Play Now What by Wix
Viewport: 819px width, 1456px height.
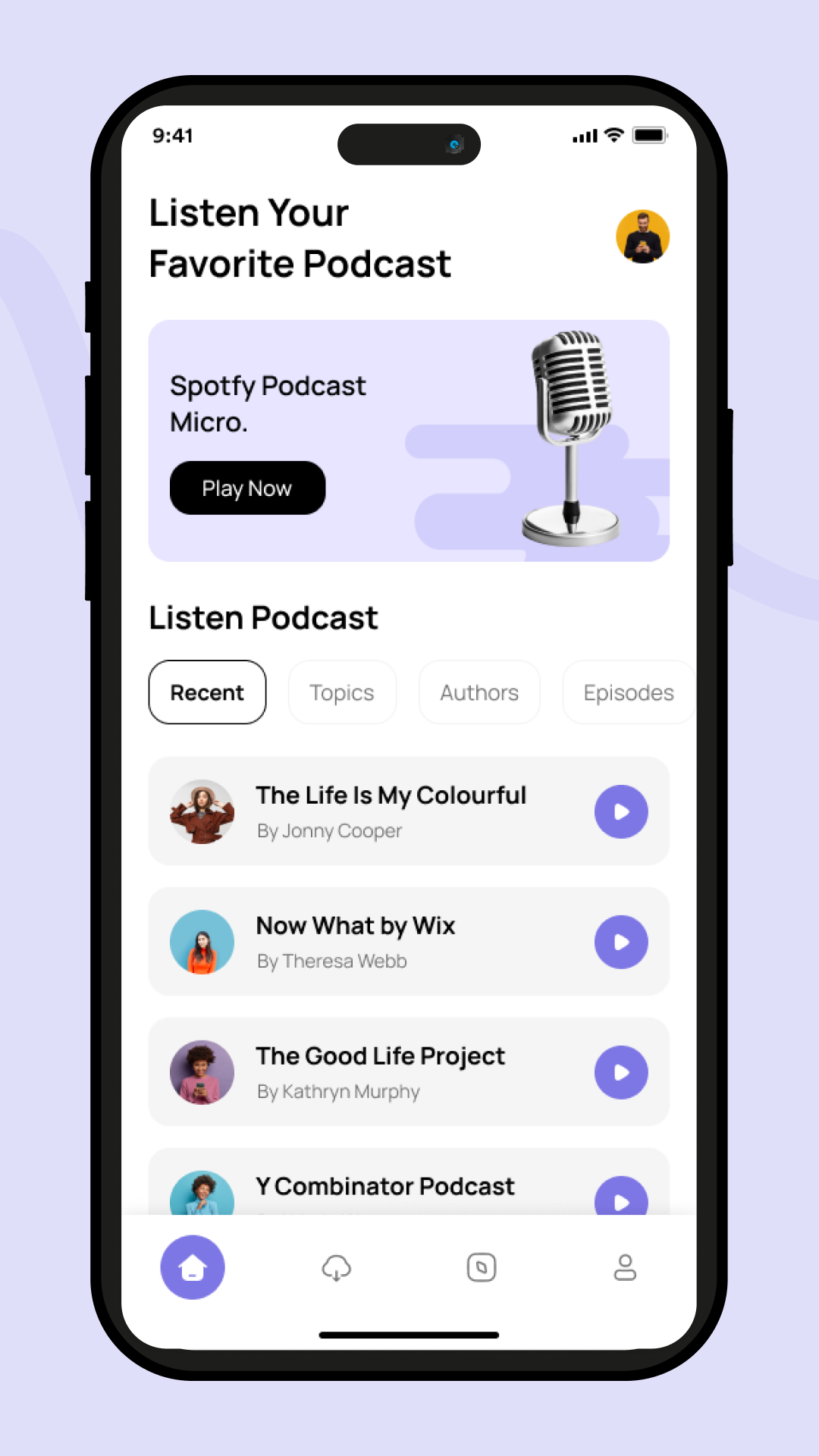[621, 942]
